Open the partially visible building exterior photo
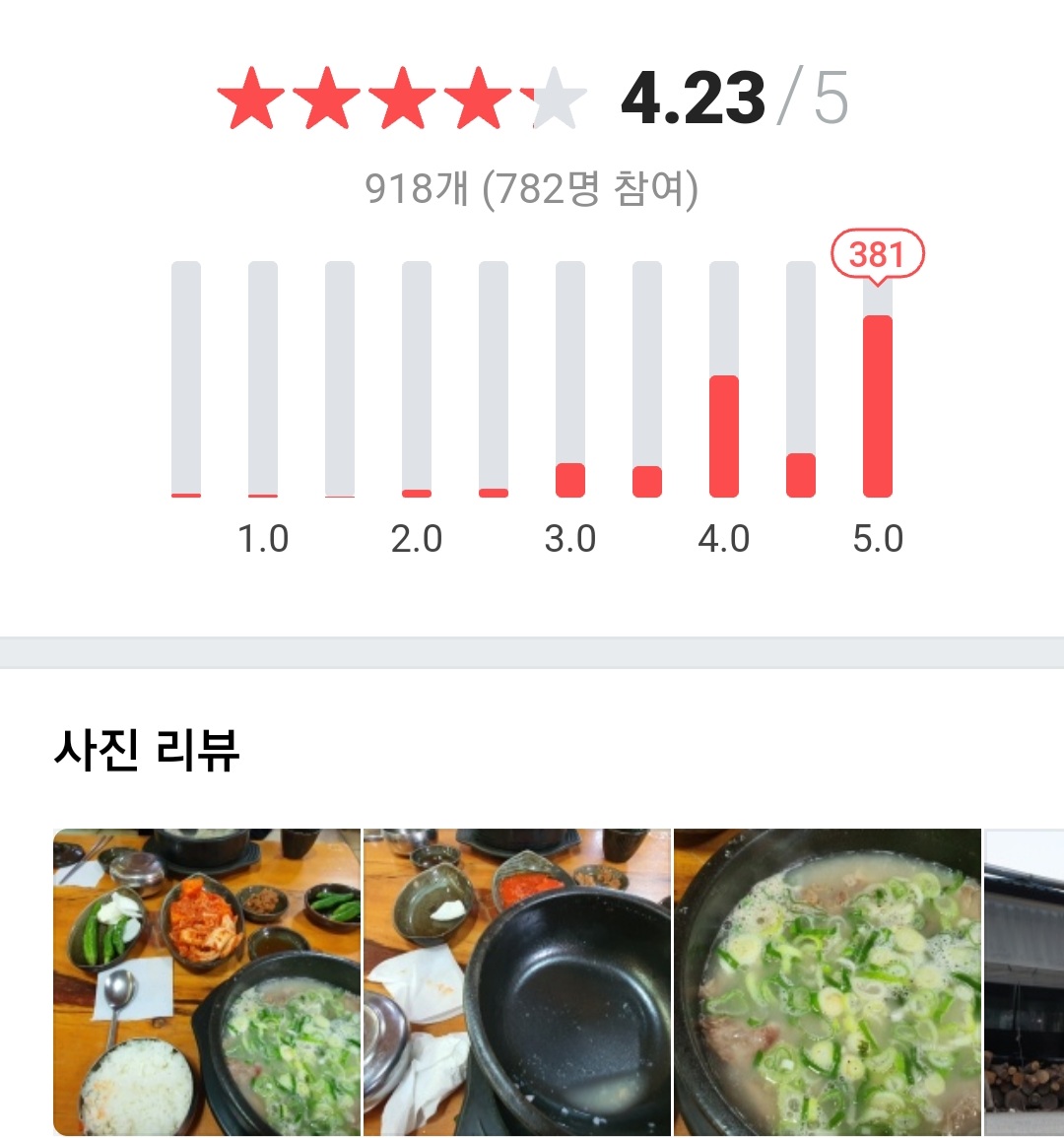Screen dimensions: 1064x1138 1024,981
